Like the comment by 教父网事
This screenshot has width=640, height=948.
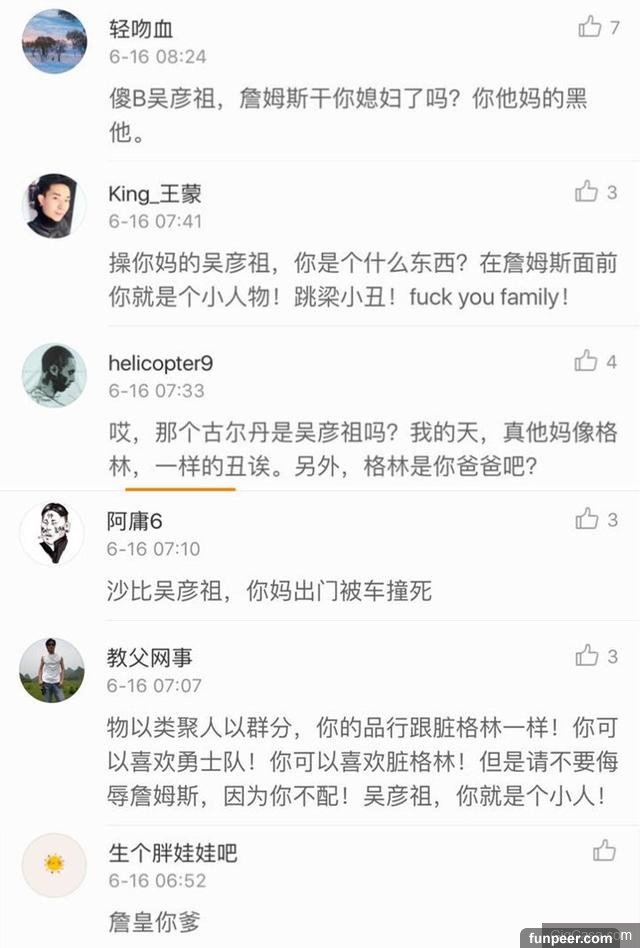[586, 656]
